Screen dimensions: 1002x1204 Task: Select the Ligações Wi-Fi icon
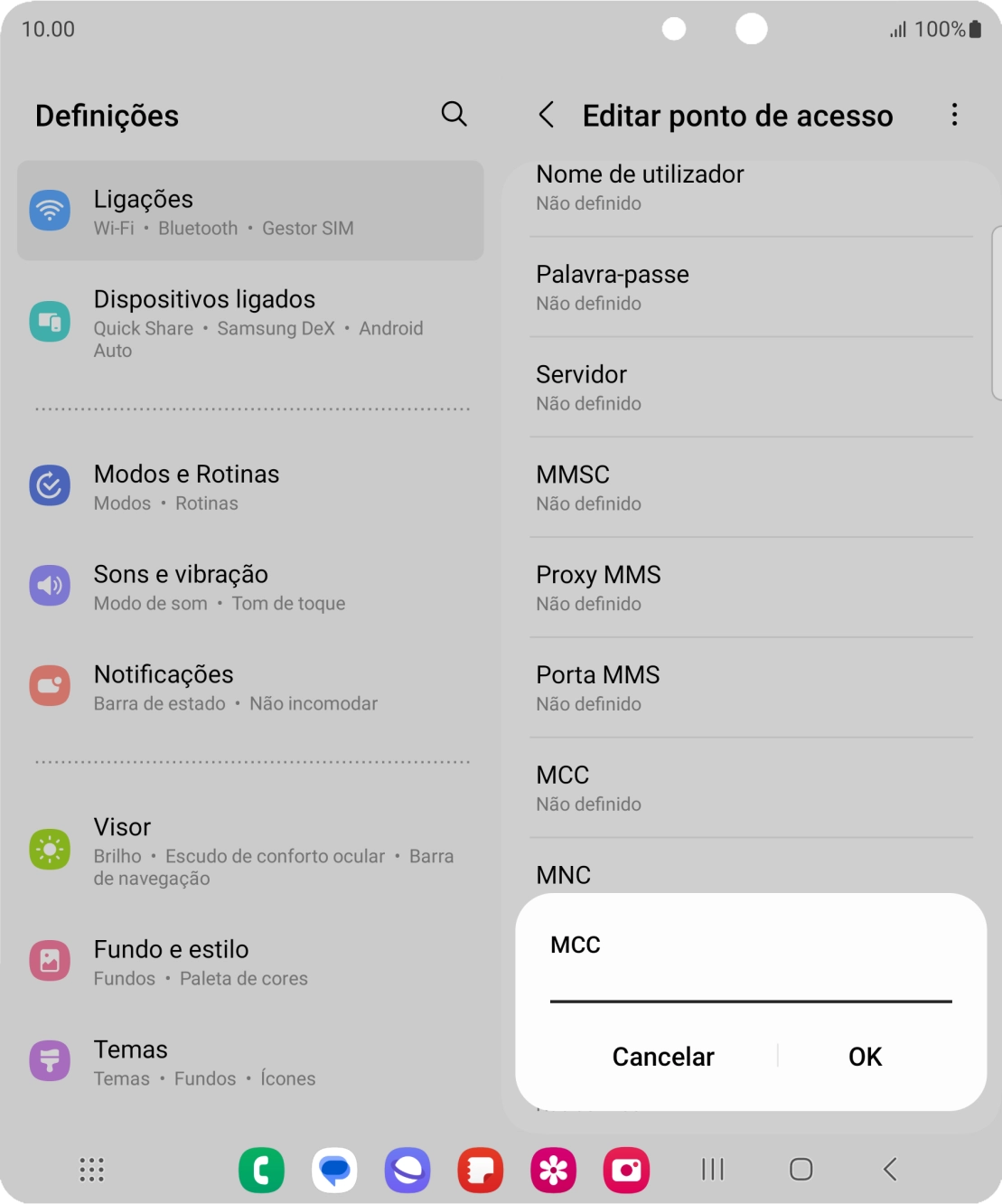point(52,211)
